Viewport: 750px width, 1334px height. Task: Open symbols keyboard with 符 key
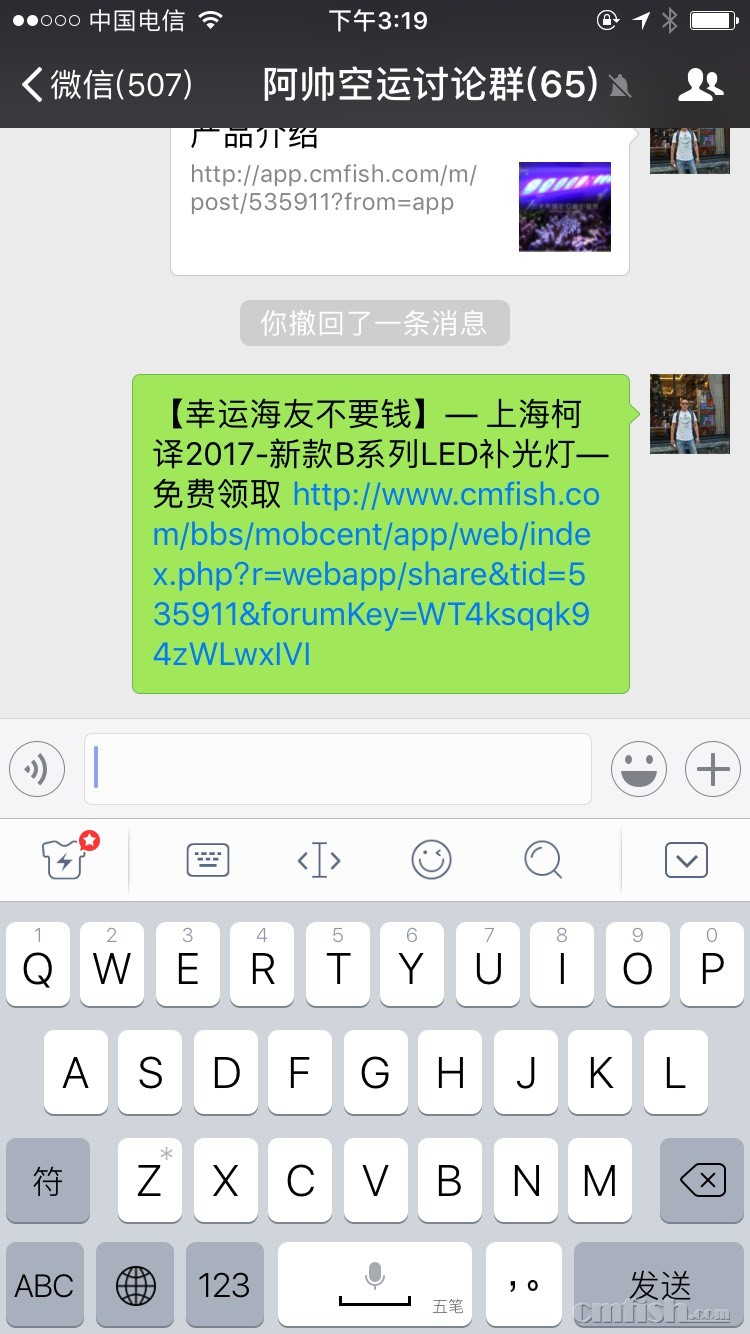click(x=47, y=1181)
